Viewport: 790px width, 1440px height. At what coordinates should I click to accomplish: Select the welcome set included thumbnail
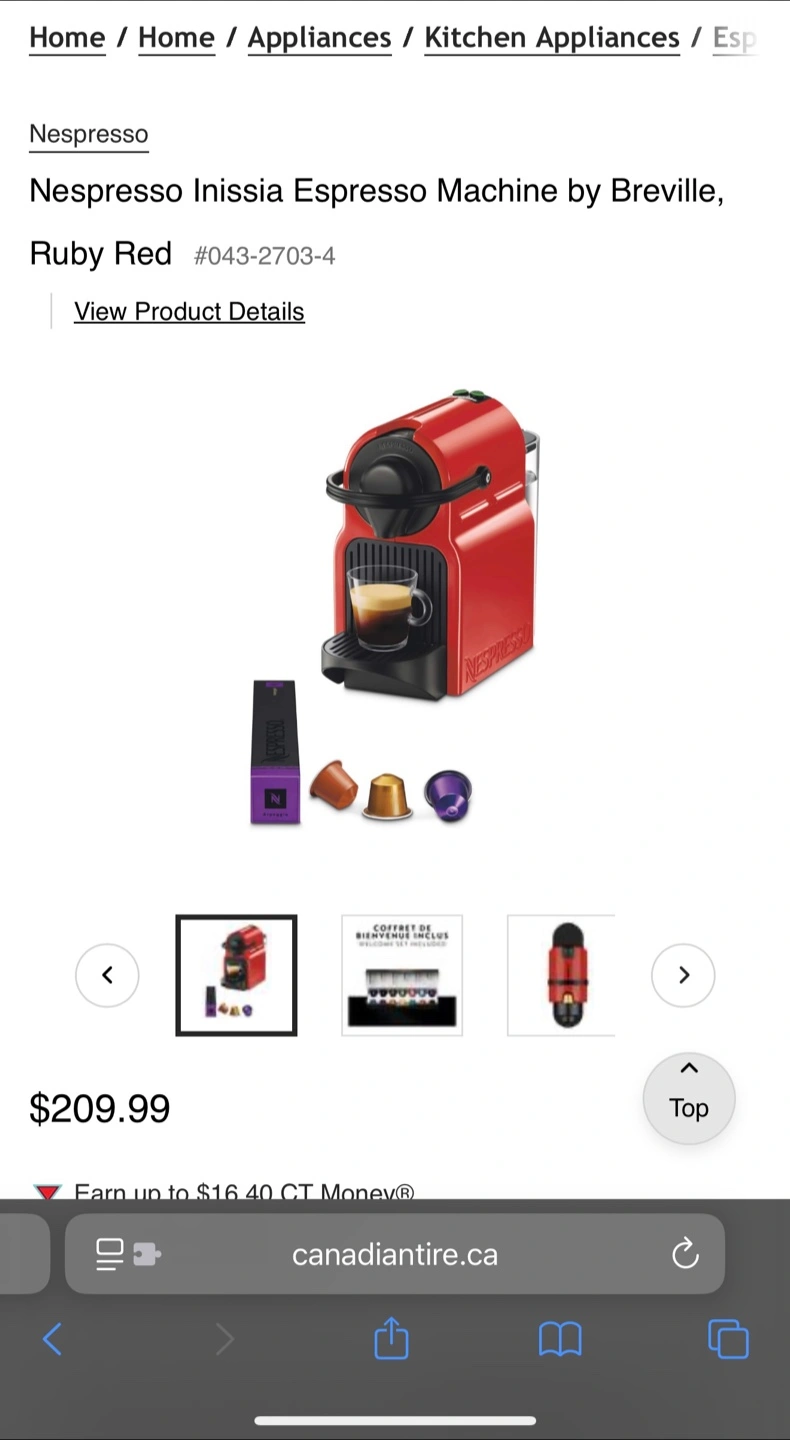pyautogui.click(x=402, y=975)
